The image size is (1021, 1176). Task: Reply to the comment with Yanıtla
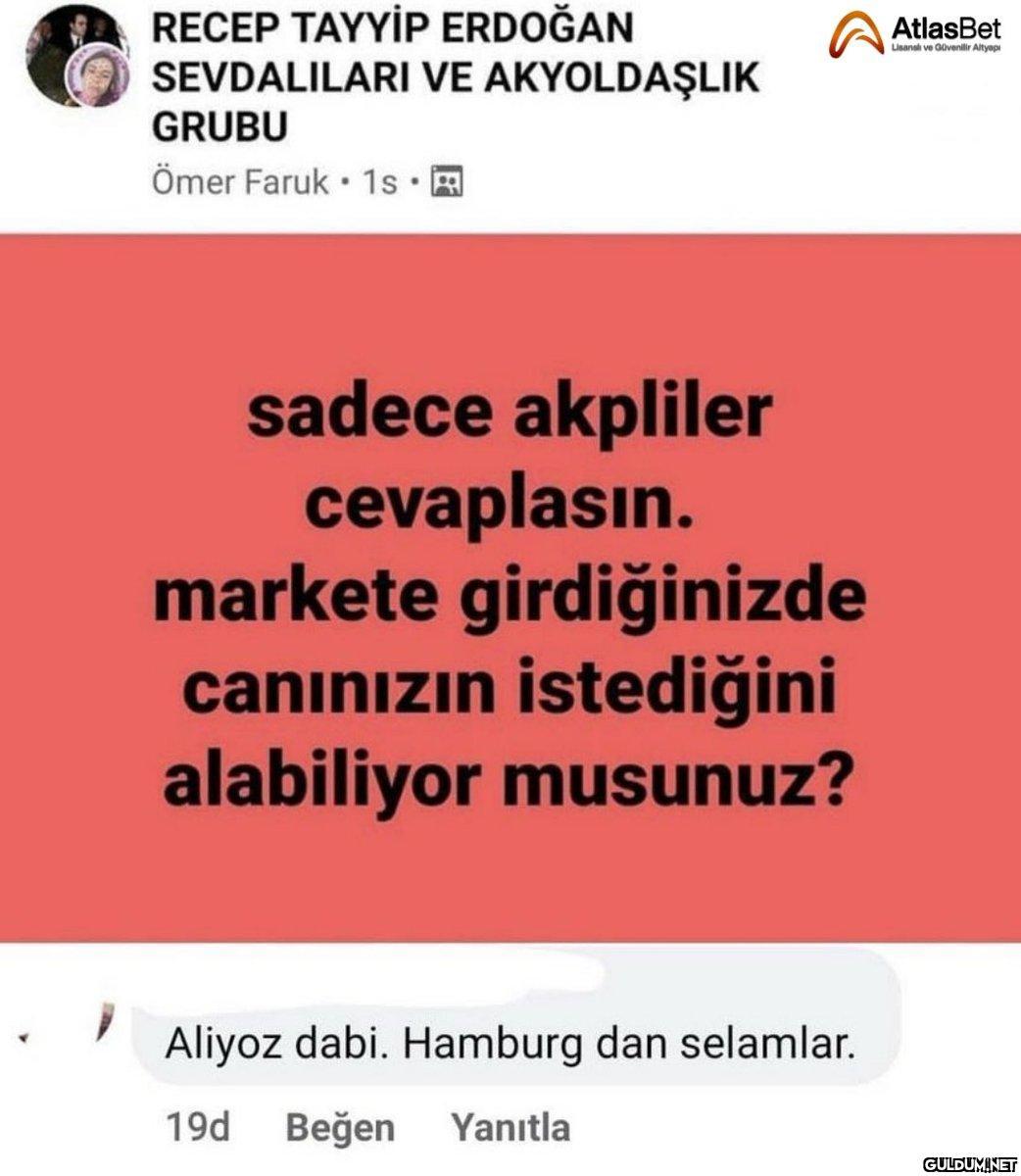(x=509, y=1127)
